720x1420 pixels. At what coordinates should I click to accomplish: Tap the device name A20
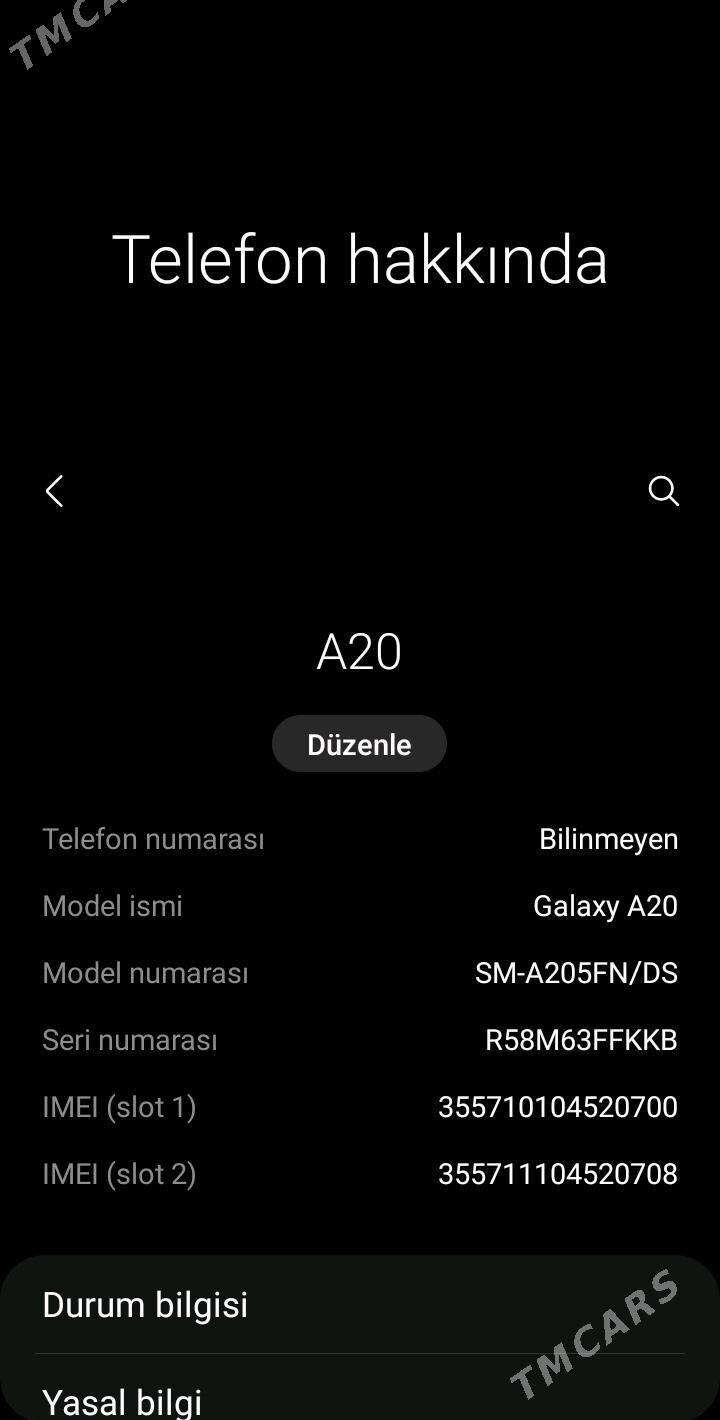tap(359, 650)
